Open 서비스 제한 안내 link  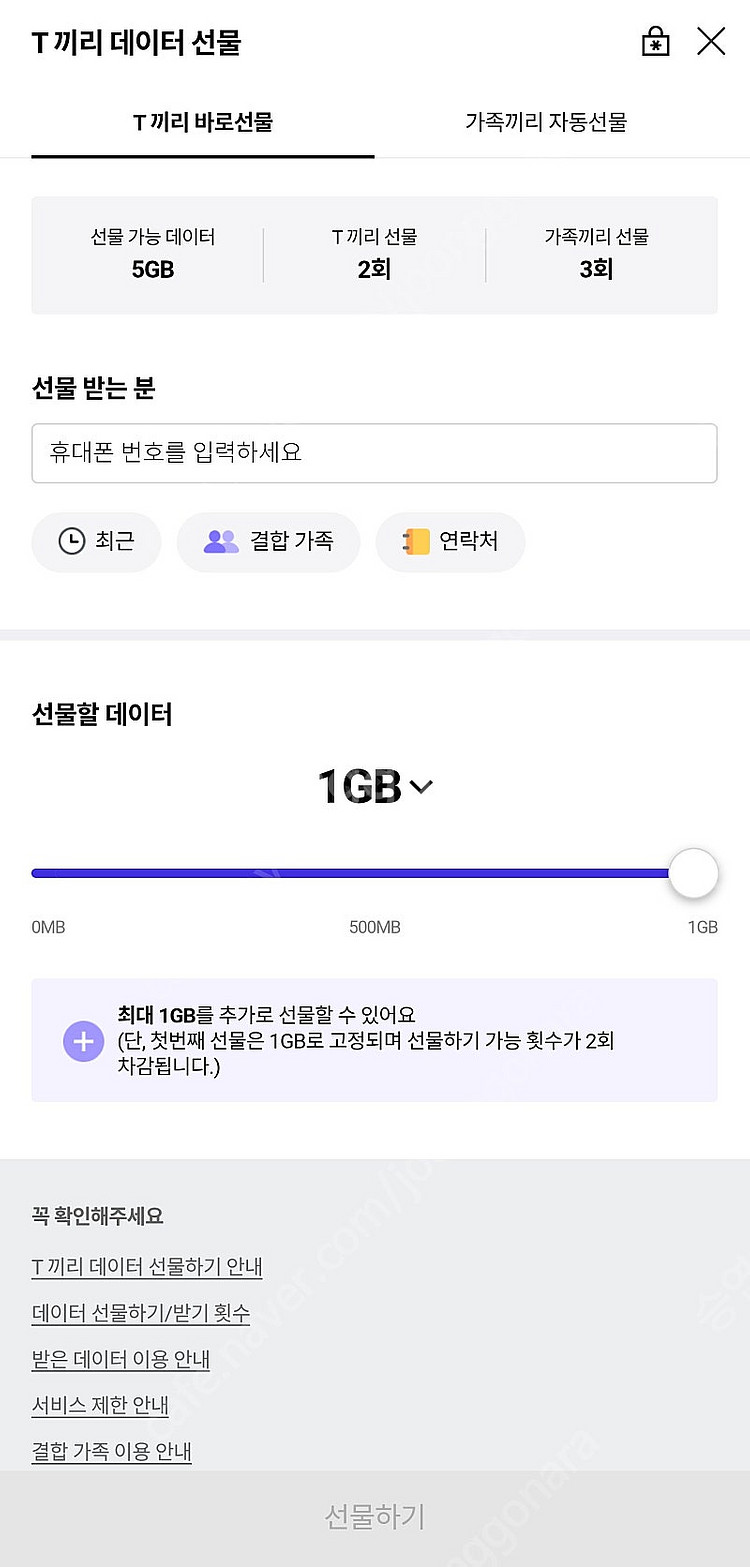click(100, 1405)
